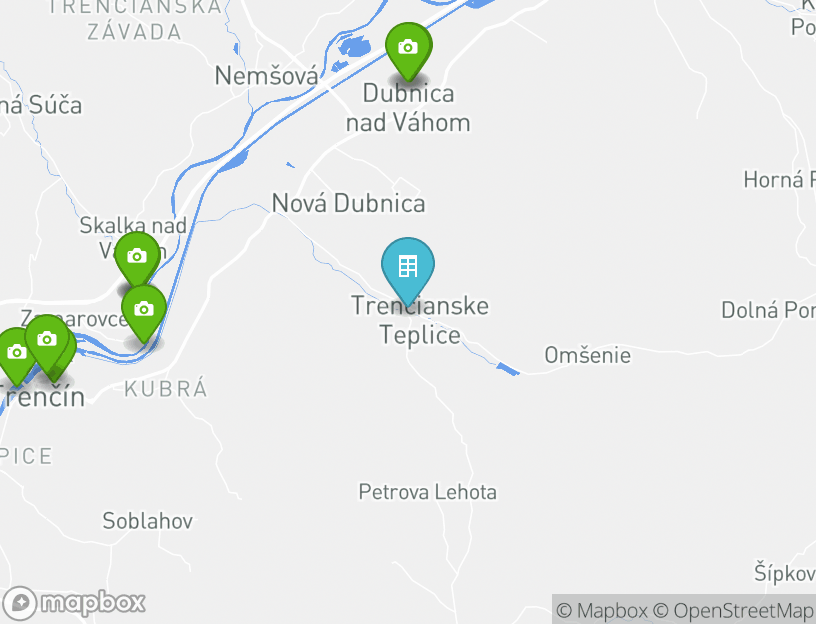This screenshot has width=816, height=624.
Task: Open the camera marker at Dubnica nad Váhom
Action: pos(408,48)
